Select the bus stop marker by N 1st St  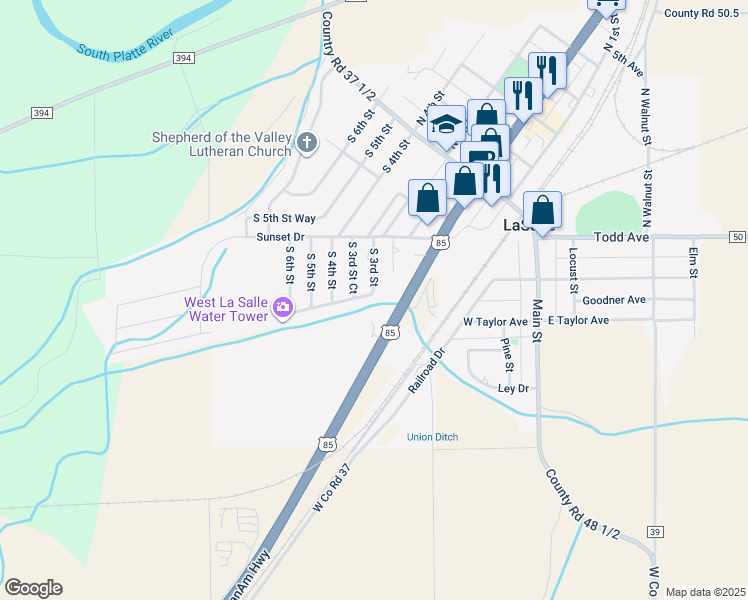click(x=605, y=4)
